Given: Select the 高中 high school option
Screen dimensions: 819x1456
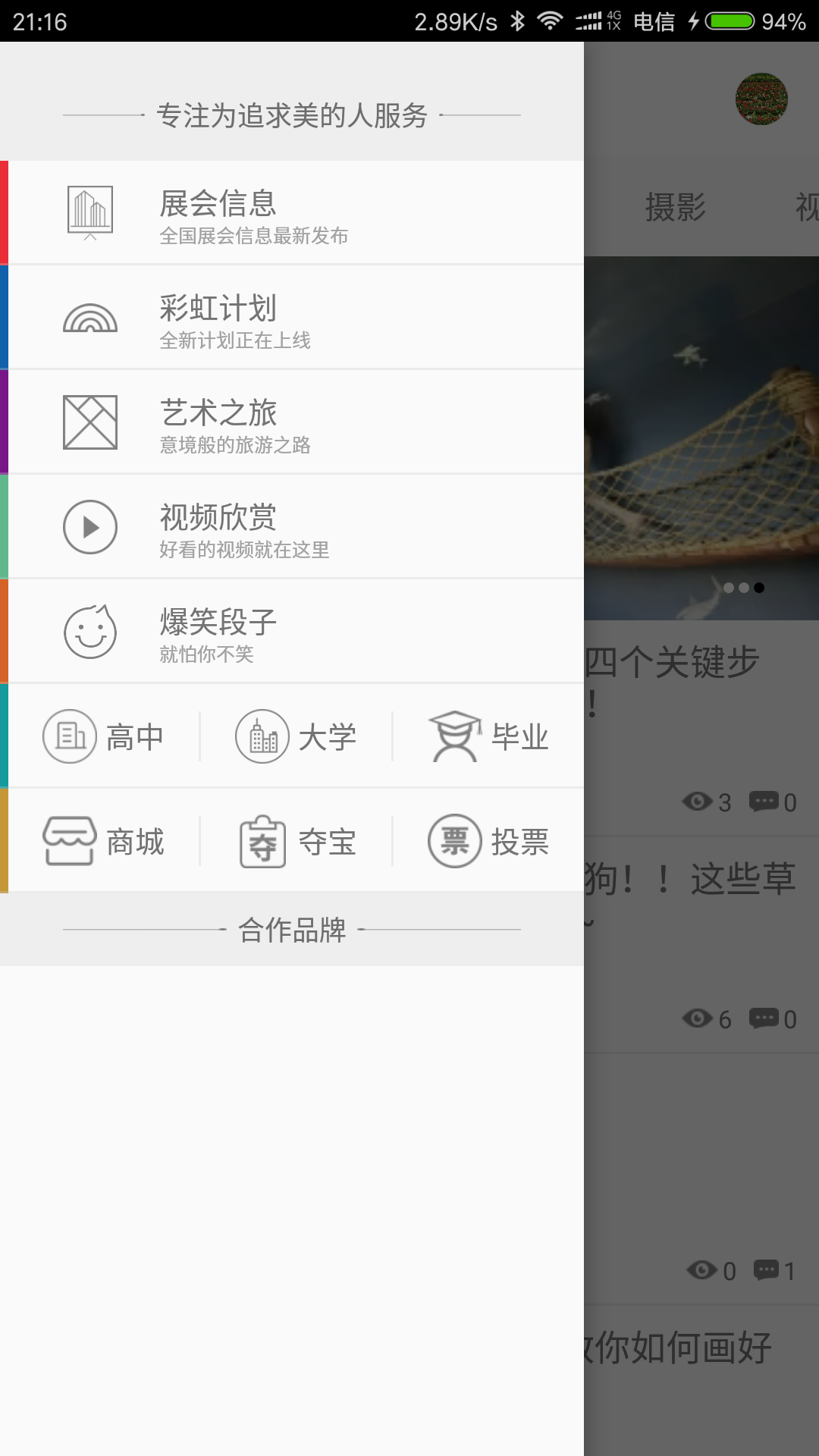Looking at the screenshot, I should (x=103, y=736).
